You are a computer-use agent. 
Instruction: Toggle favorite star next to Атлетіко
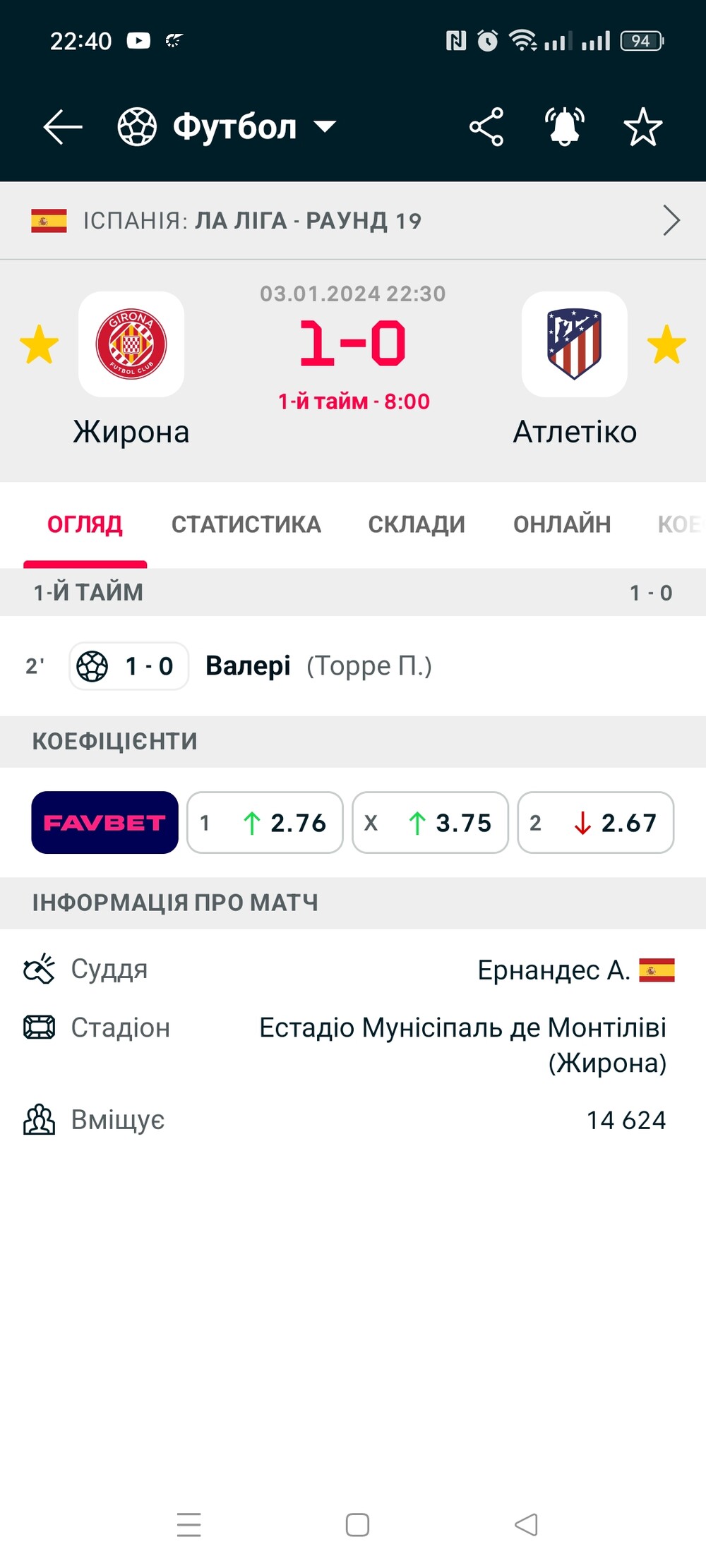pos(666,345)
